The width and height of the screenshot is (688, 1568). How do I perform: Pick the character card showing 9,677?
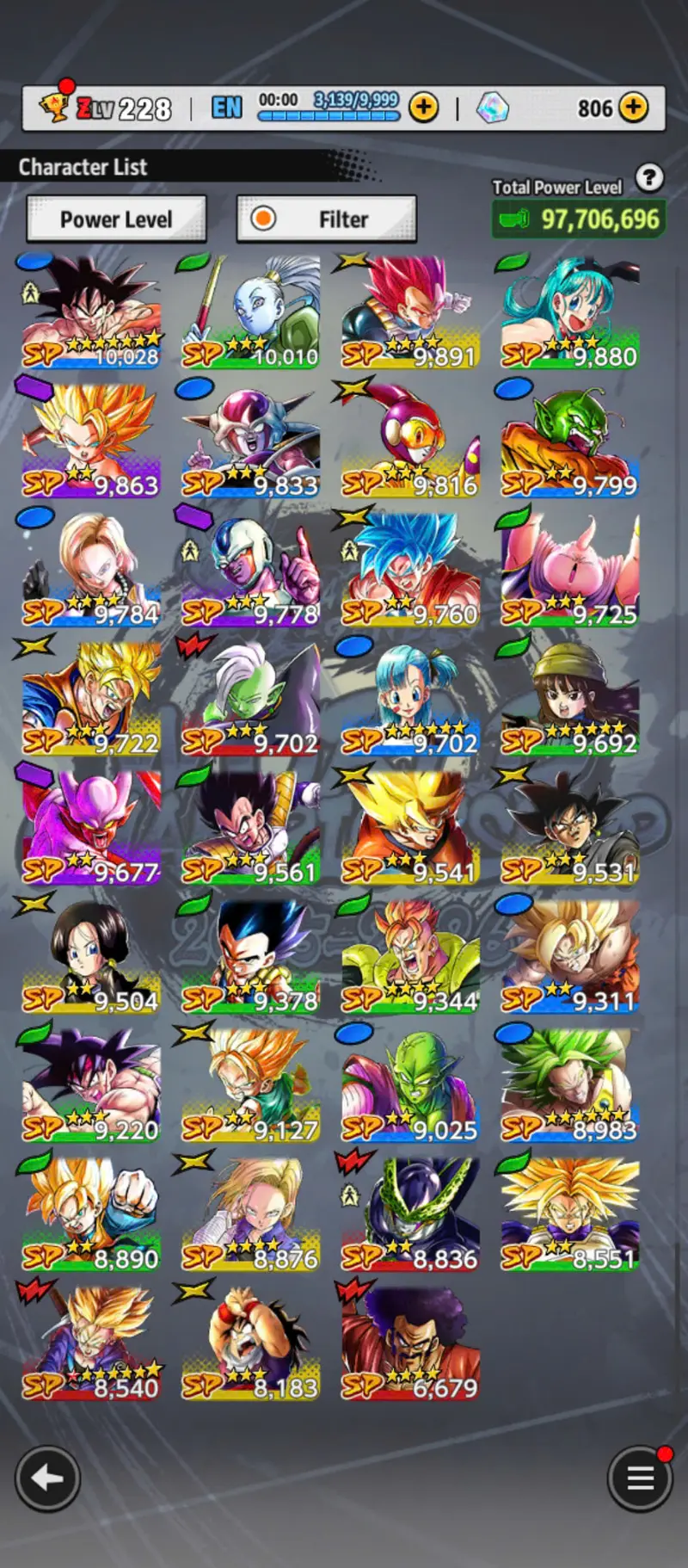pyautogui.click(x=91, y=828)
